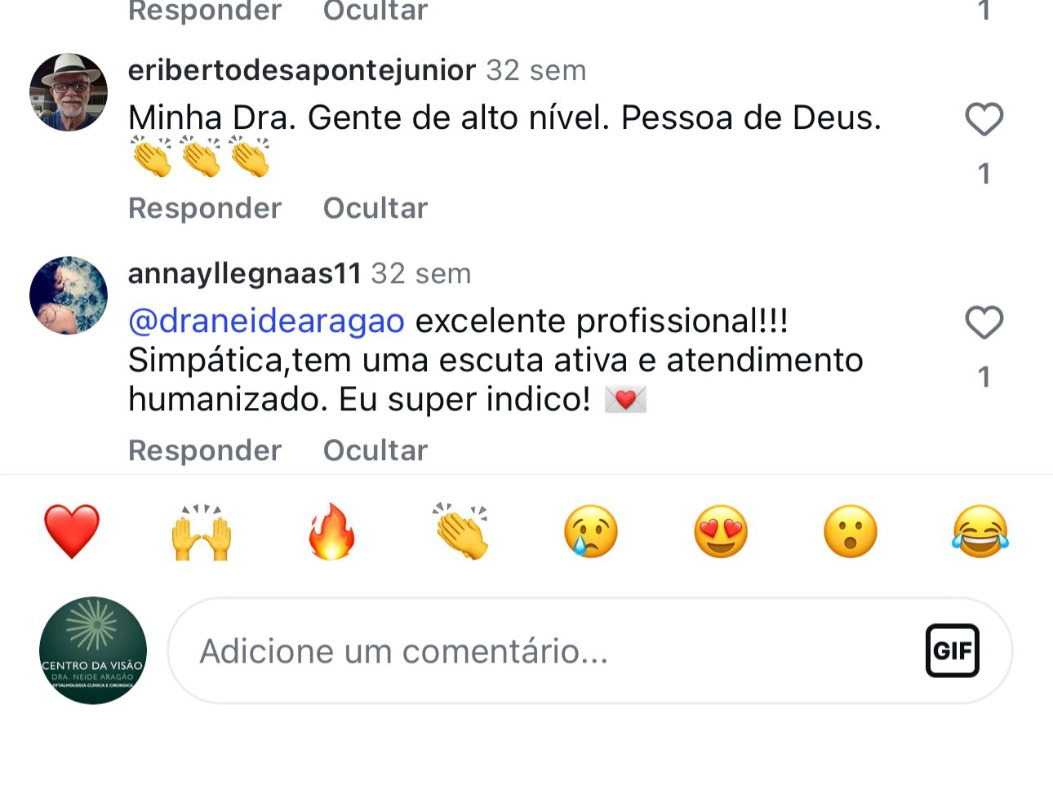Open the GIF picker
This screenshot has height=798, width=1053.
tap(952, 651)
